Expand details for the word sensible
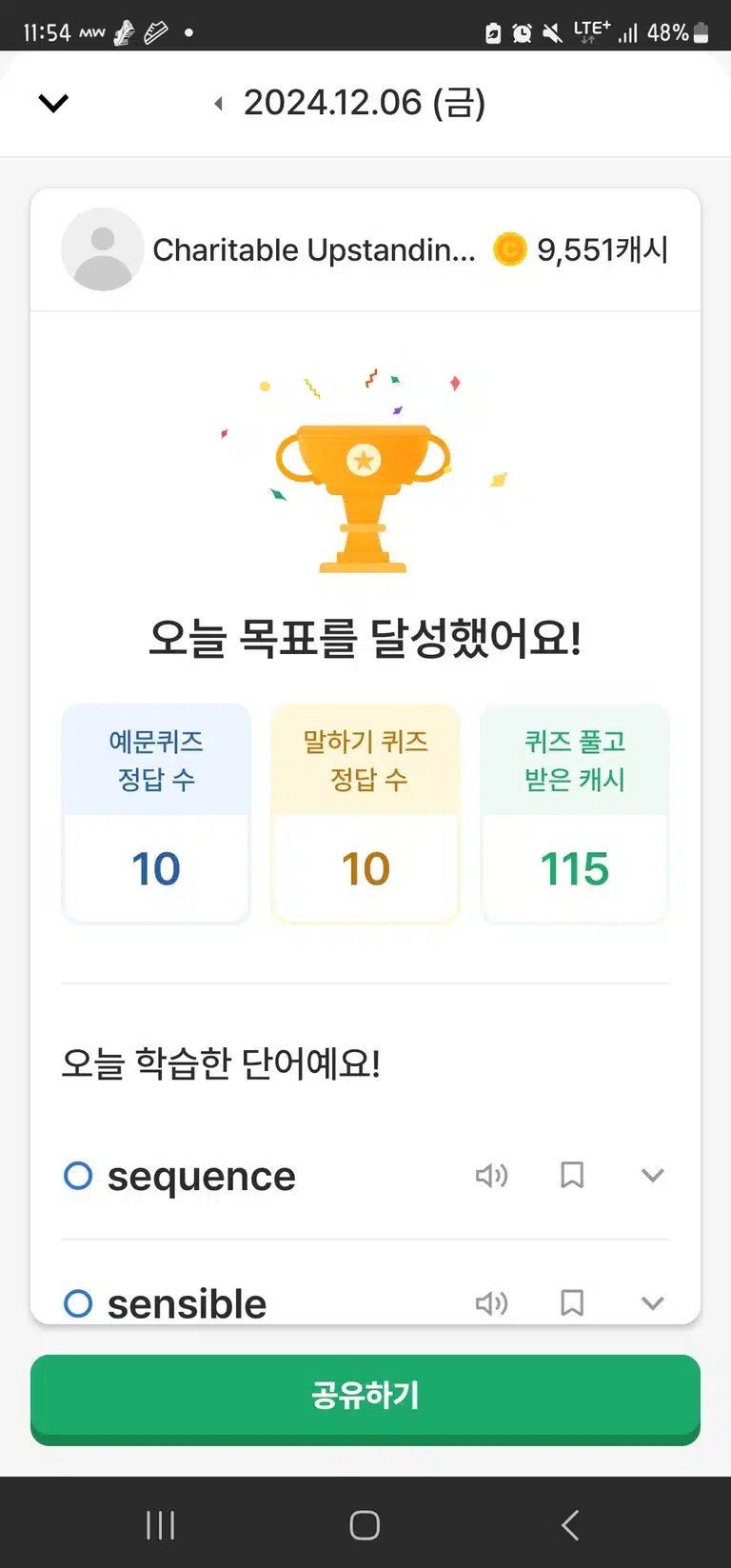Viewport: 731px width, 1568px height. pyautogui.click(x=653, y=1303)
